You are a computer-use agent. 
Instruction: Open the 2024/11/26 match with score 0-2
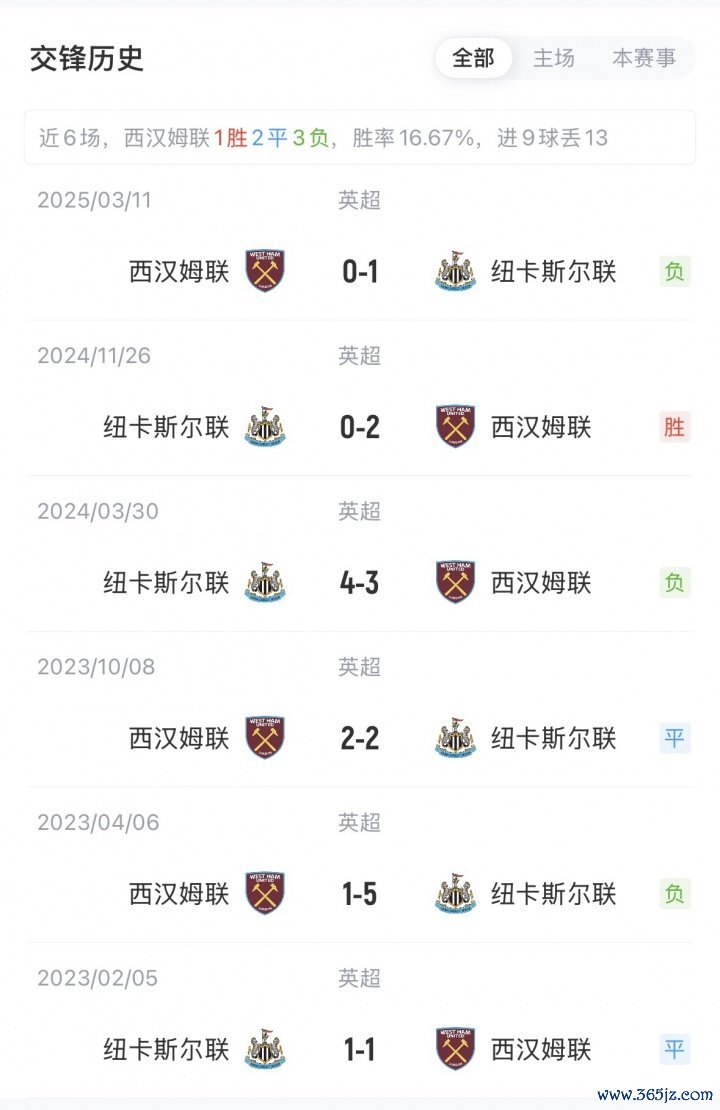pos(360,427)
